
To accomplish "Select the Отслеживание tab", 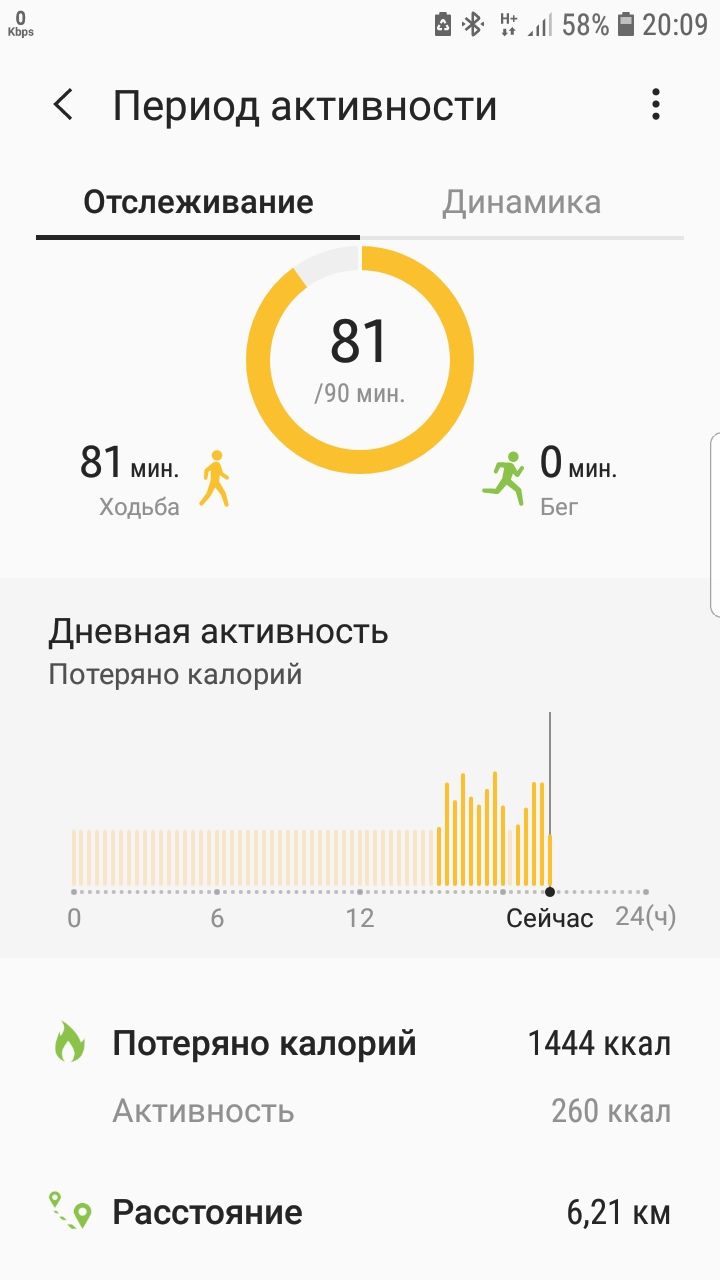I will 198,203.
